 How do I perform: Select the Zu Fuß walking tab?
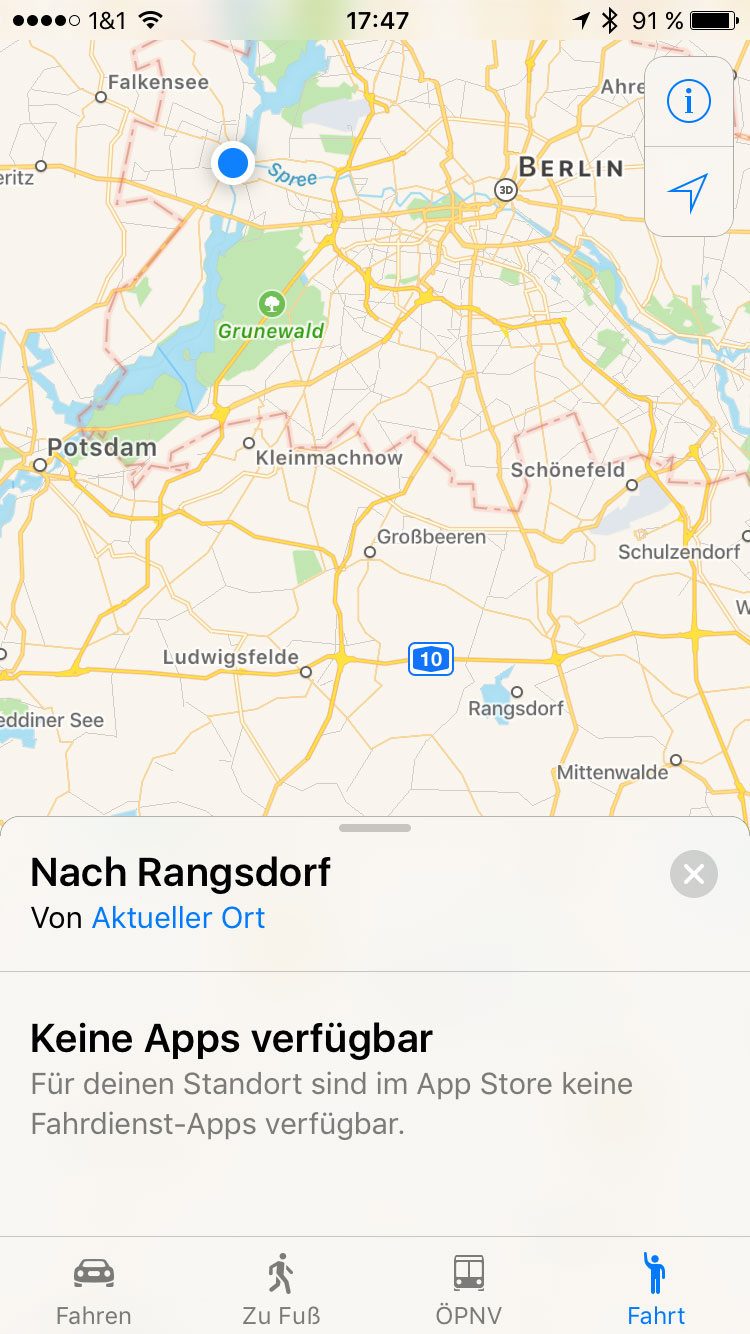pyautogui.click(x=281, y=1290)
